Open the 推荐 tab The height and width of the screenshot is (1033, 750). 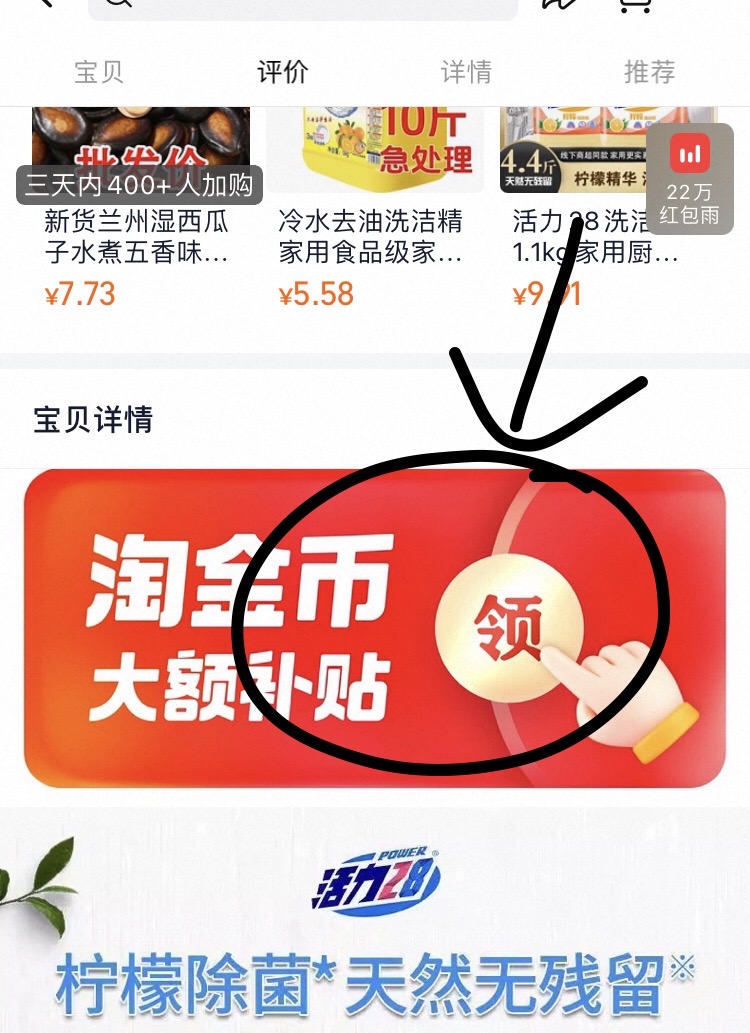pos(651,71)
